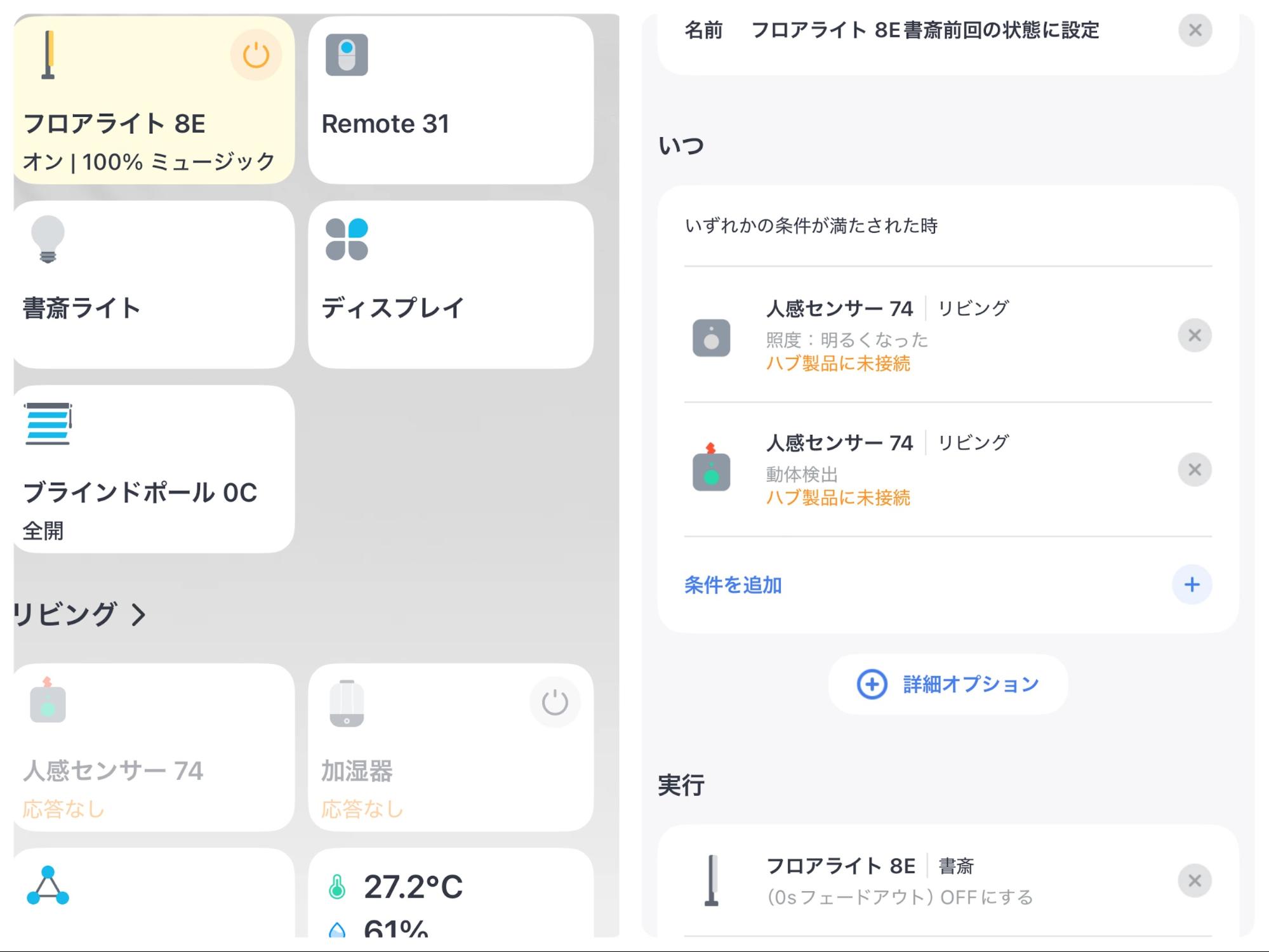Screen dimensions: 1269x952
Task: Open the フロアライト 8E device card
Action: (x=127, y=127)
